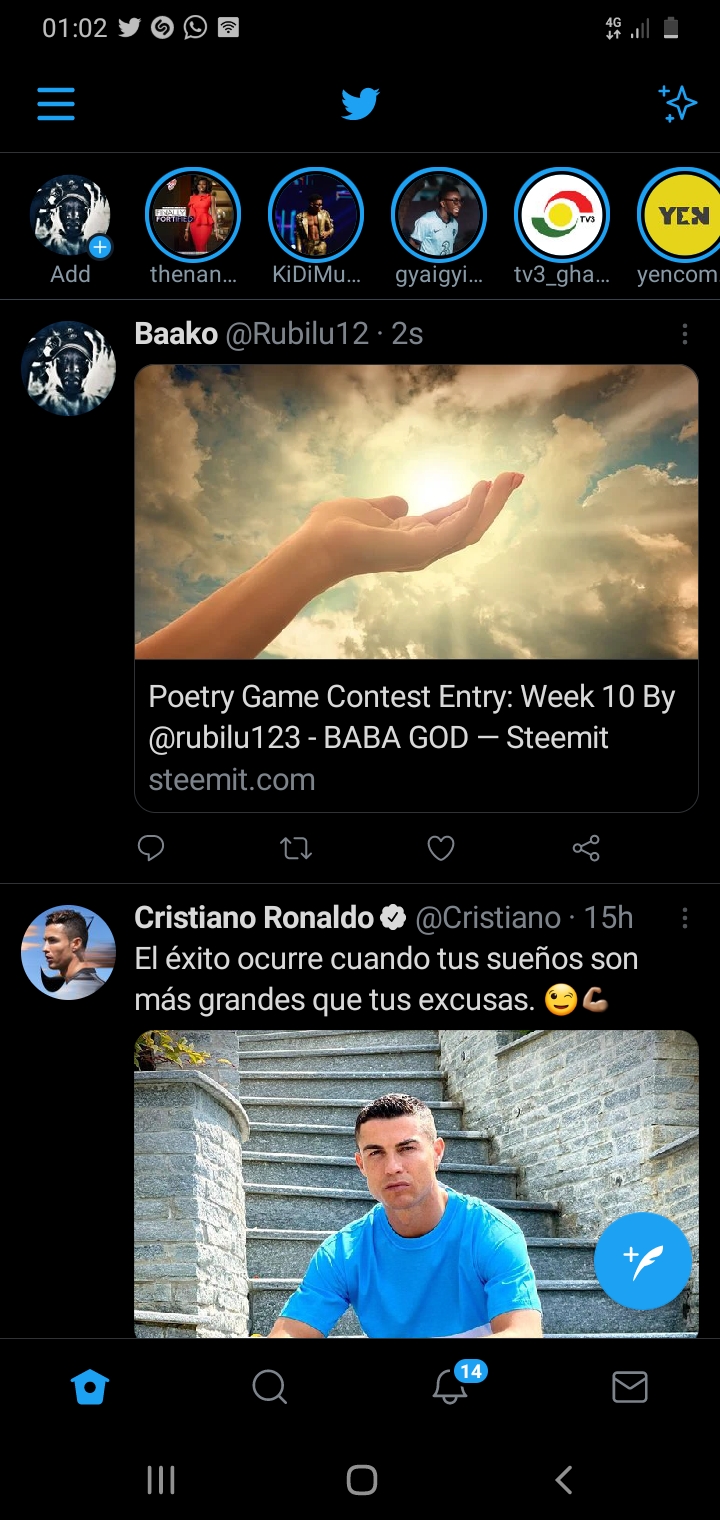Retweet Baako's tweet
Screen dimensions: 720x1520
tap(296, 849)
